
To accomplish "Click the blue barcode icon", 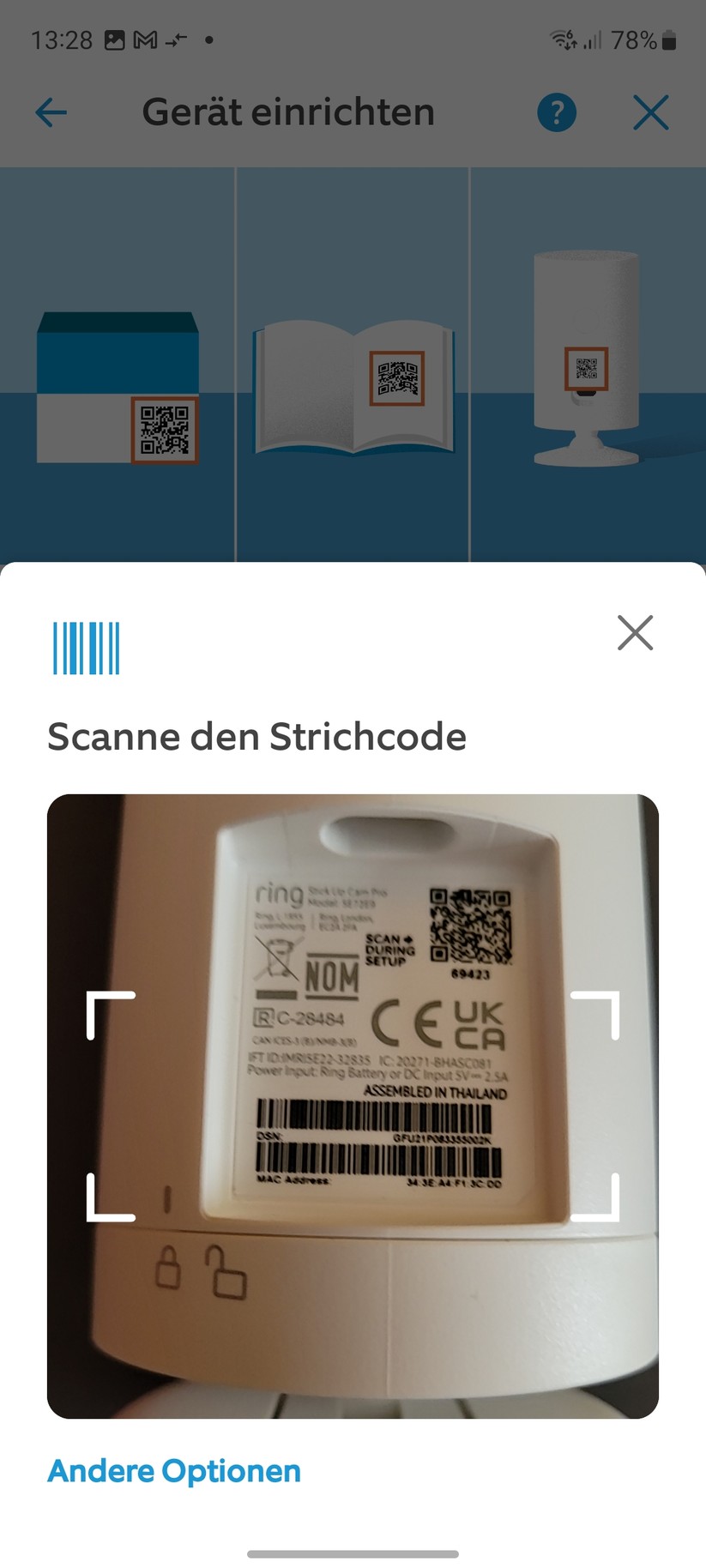I will click(x=85, y=648).
